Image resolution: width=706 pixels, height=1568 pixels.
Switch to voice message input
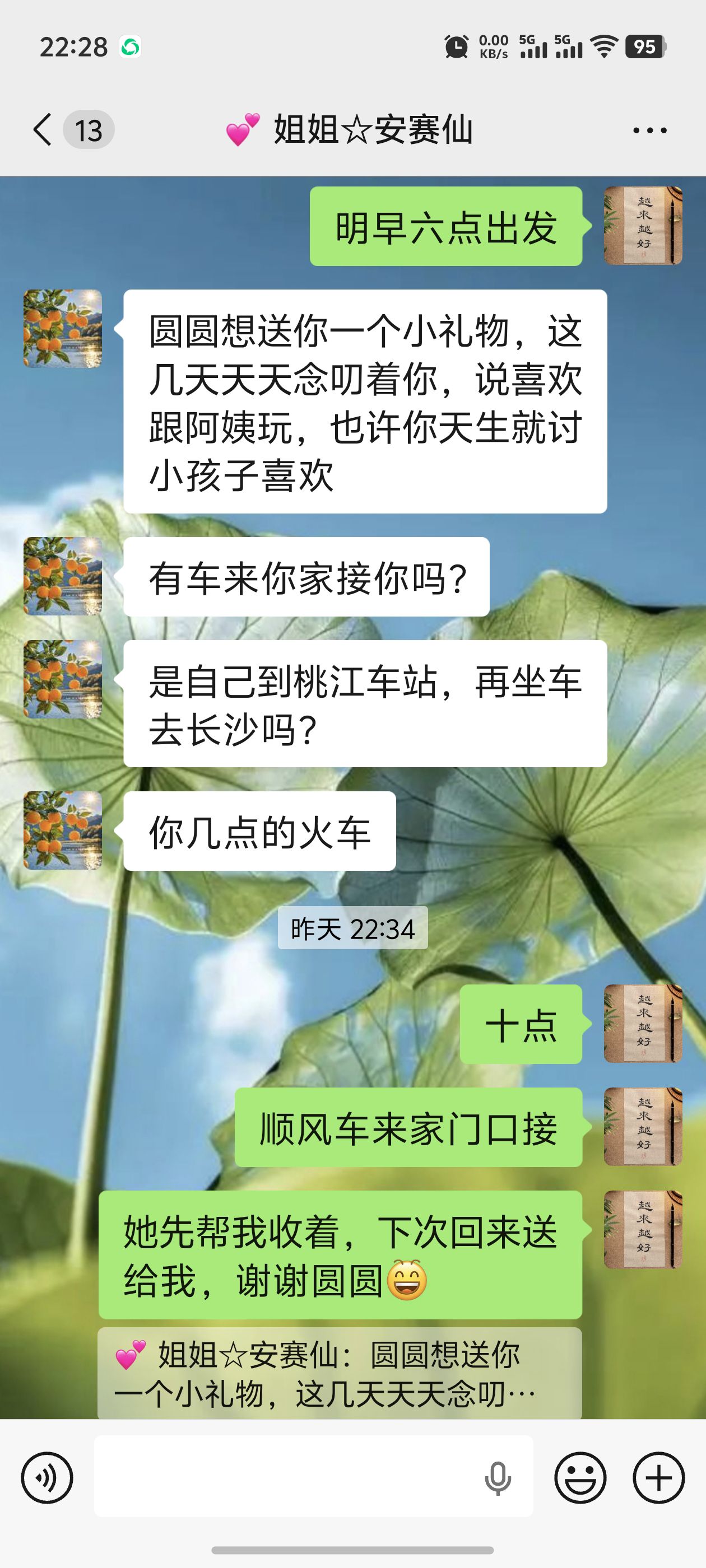pyautogui.click(x=47, y=1477)
